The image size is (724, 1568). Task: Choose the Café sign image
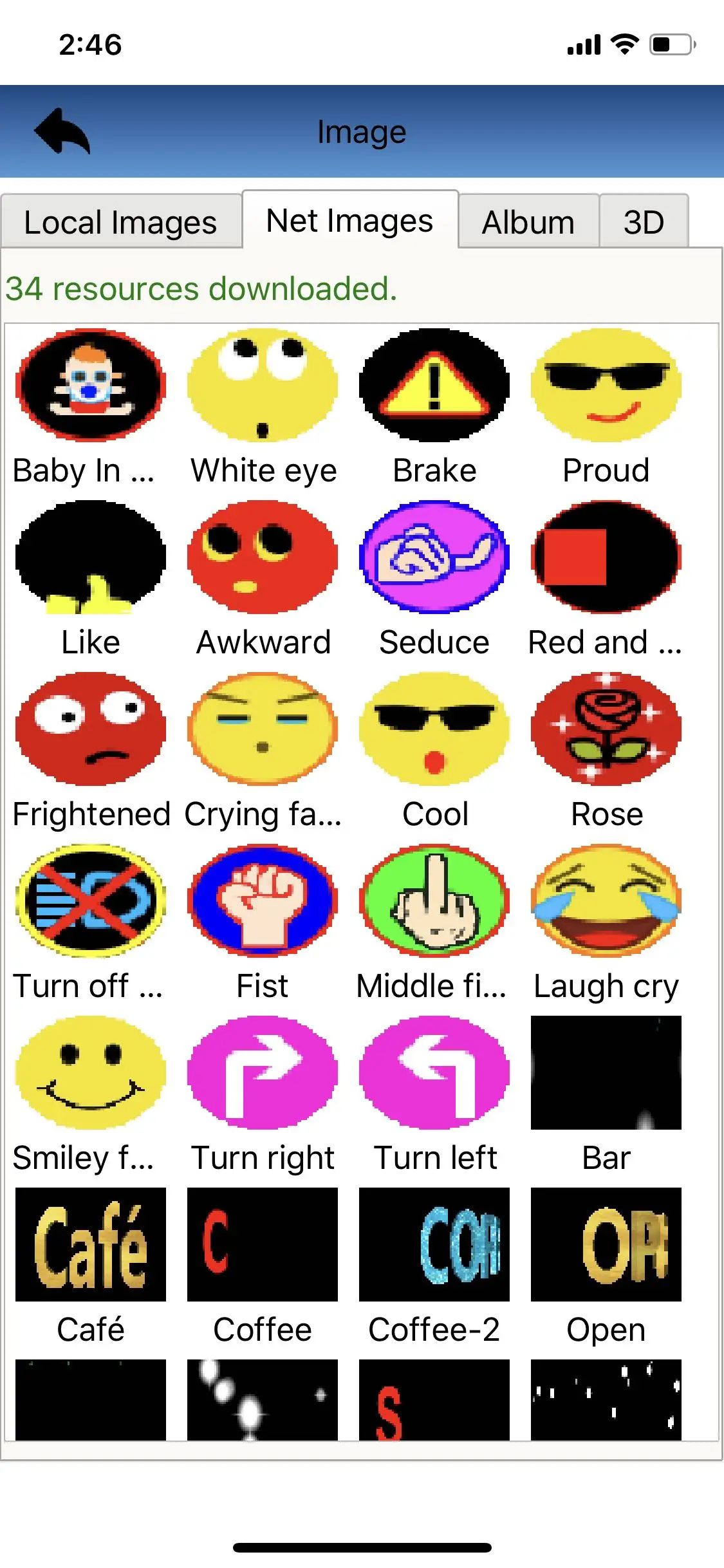(91, 1244)
